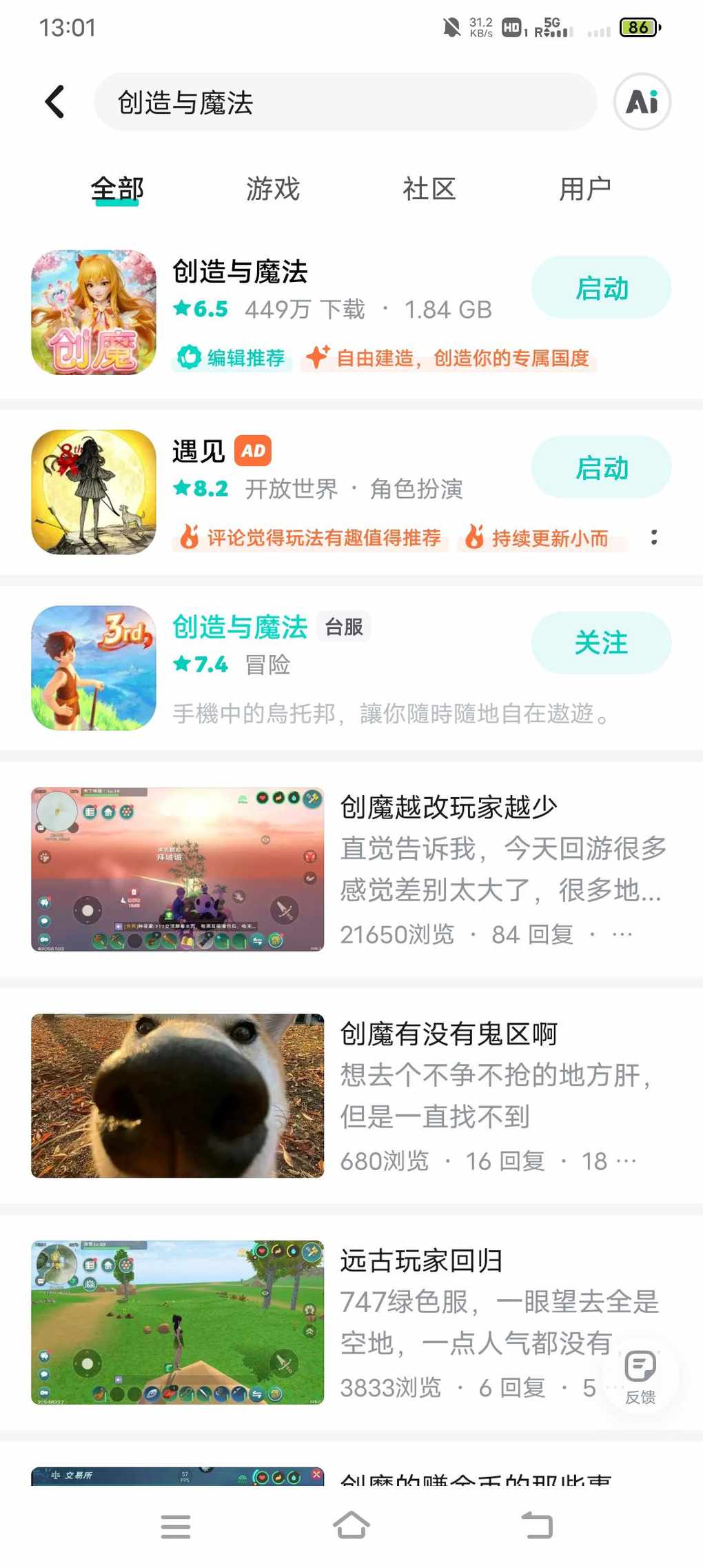Launch 遇见 with its 启动 button
Screen dimensions: 703x1568
601,468
